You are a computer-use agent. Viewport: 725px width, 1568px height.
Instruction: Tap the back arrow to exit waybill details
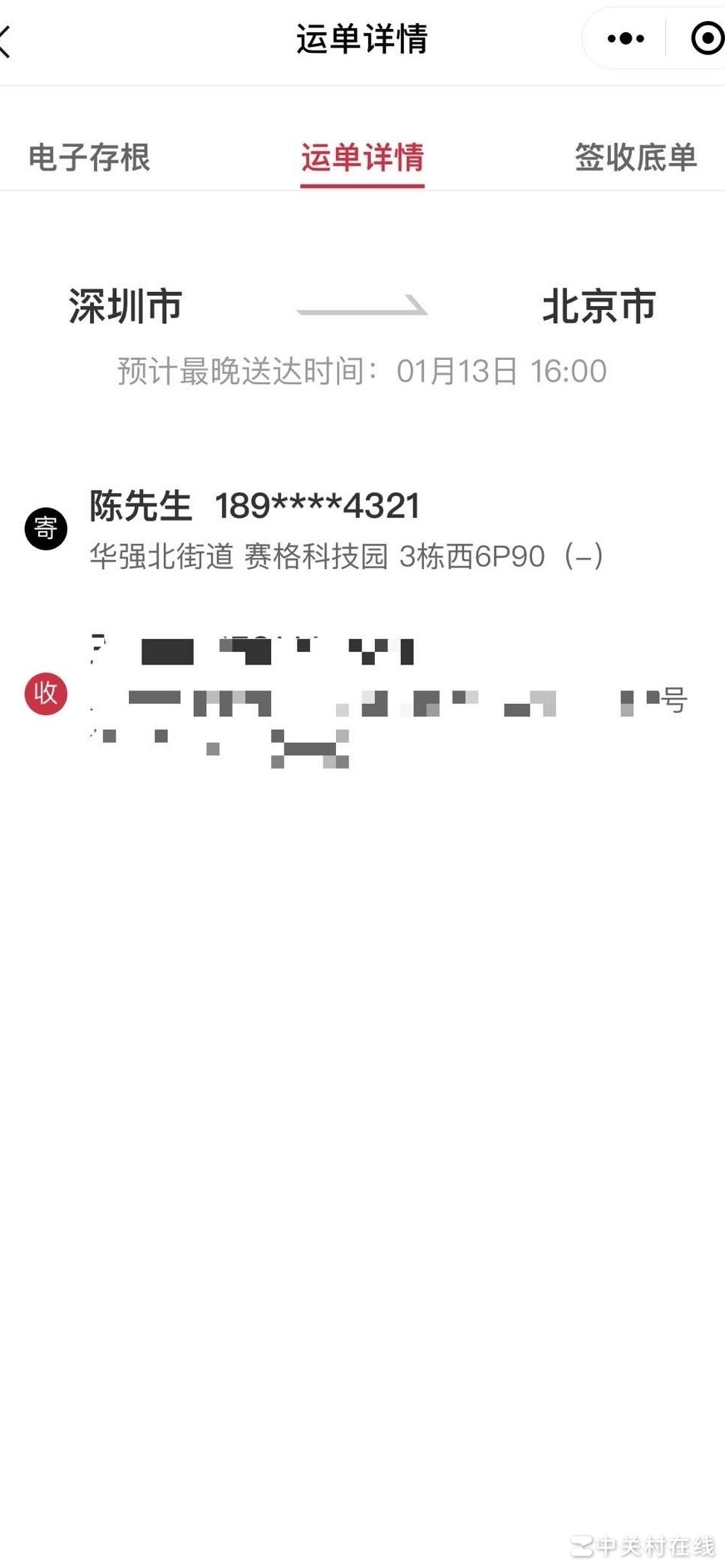point(7,39)
